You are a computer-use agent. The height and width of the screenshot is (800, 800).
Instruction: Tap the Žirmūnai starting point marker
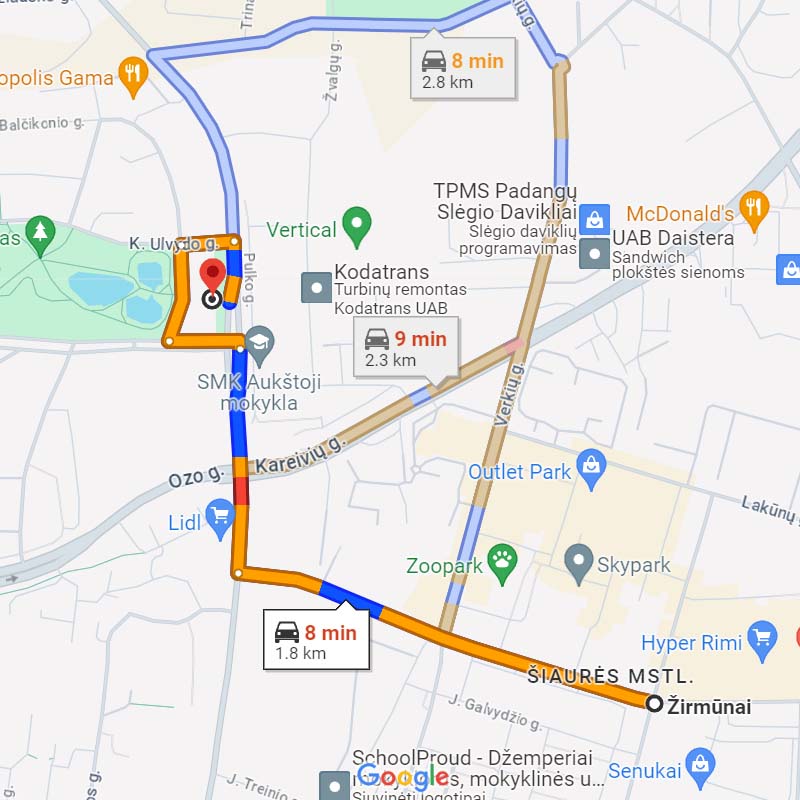tap(655, 704)
